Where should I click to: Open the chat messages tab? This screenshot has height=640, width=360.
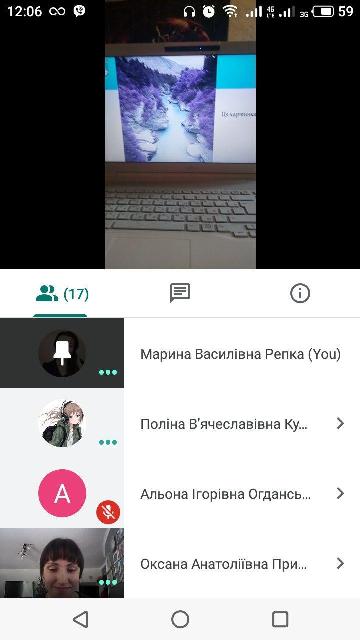[x=180, y=293]
